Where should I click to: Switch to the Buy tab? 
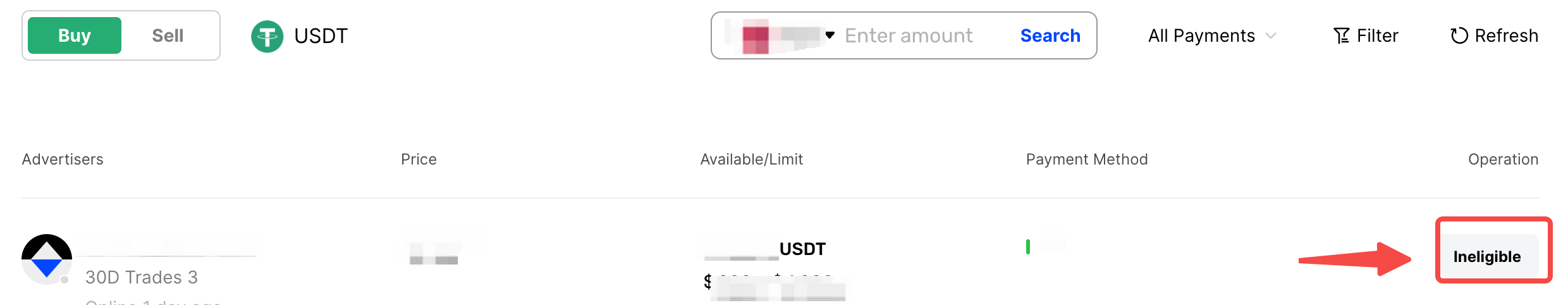[75, 35]
